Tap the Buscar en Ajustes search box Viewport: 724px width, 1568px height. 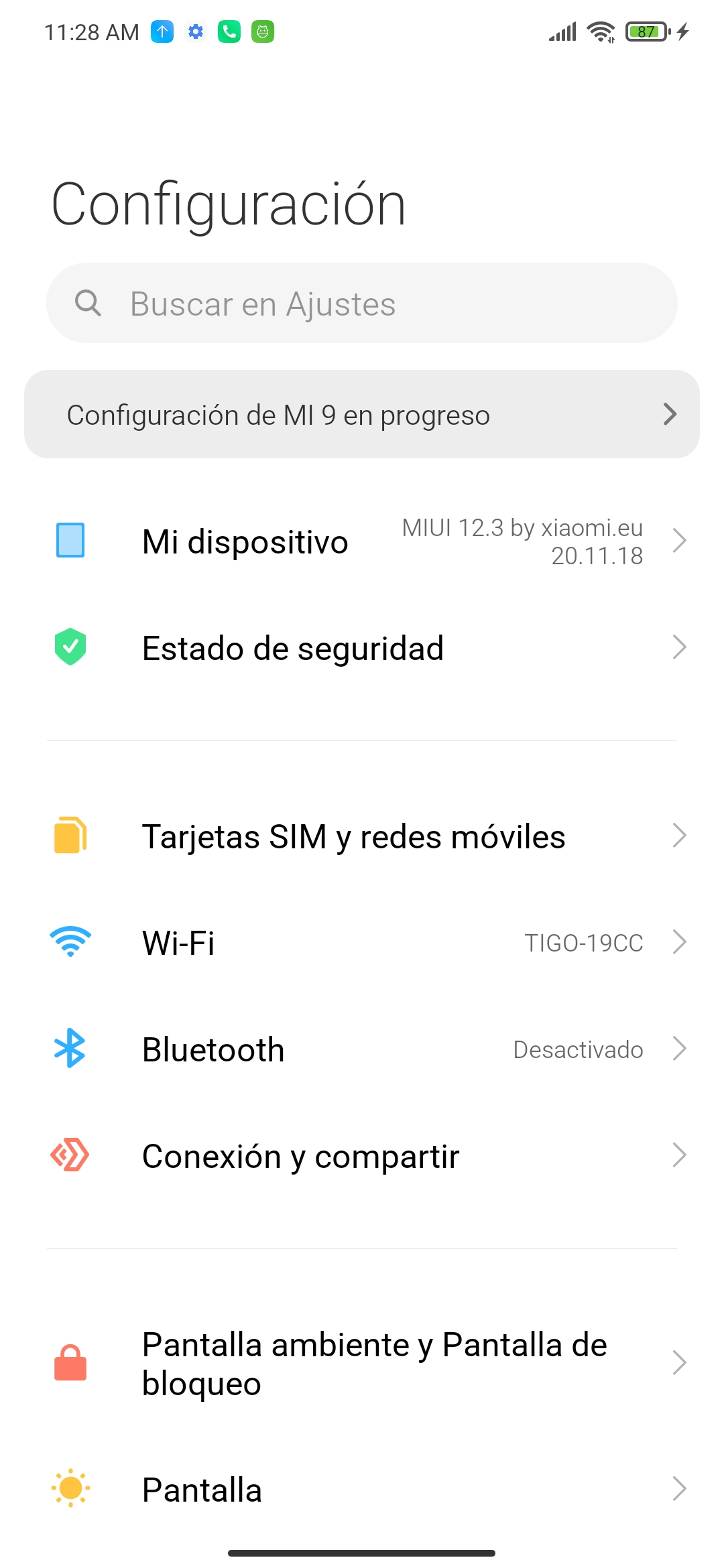click(362, 303)
